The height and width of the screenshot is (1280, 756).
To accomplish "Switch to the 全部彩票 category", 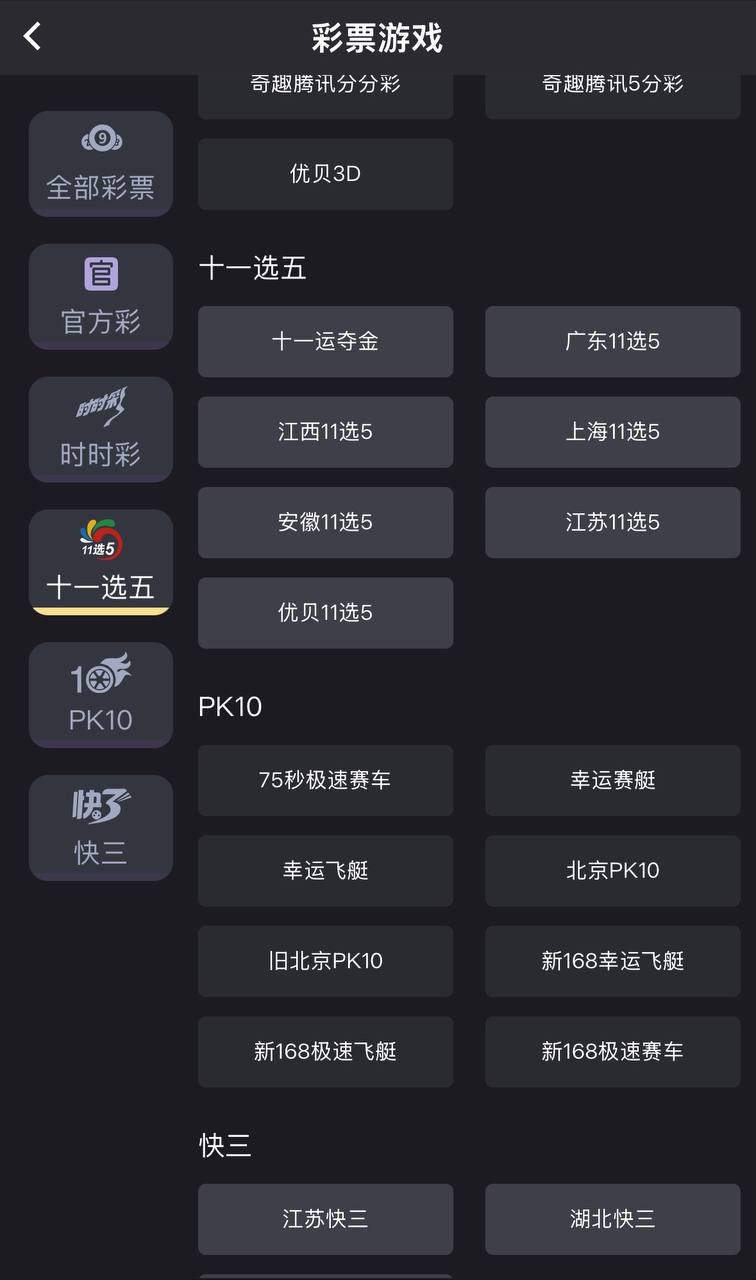I will [x=100, y=164].
